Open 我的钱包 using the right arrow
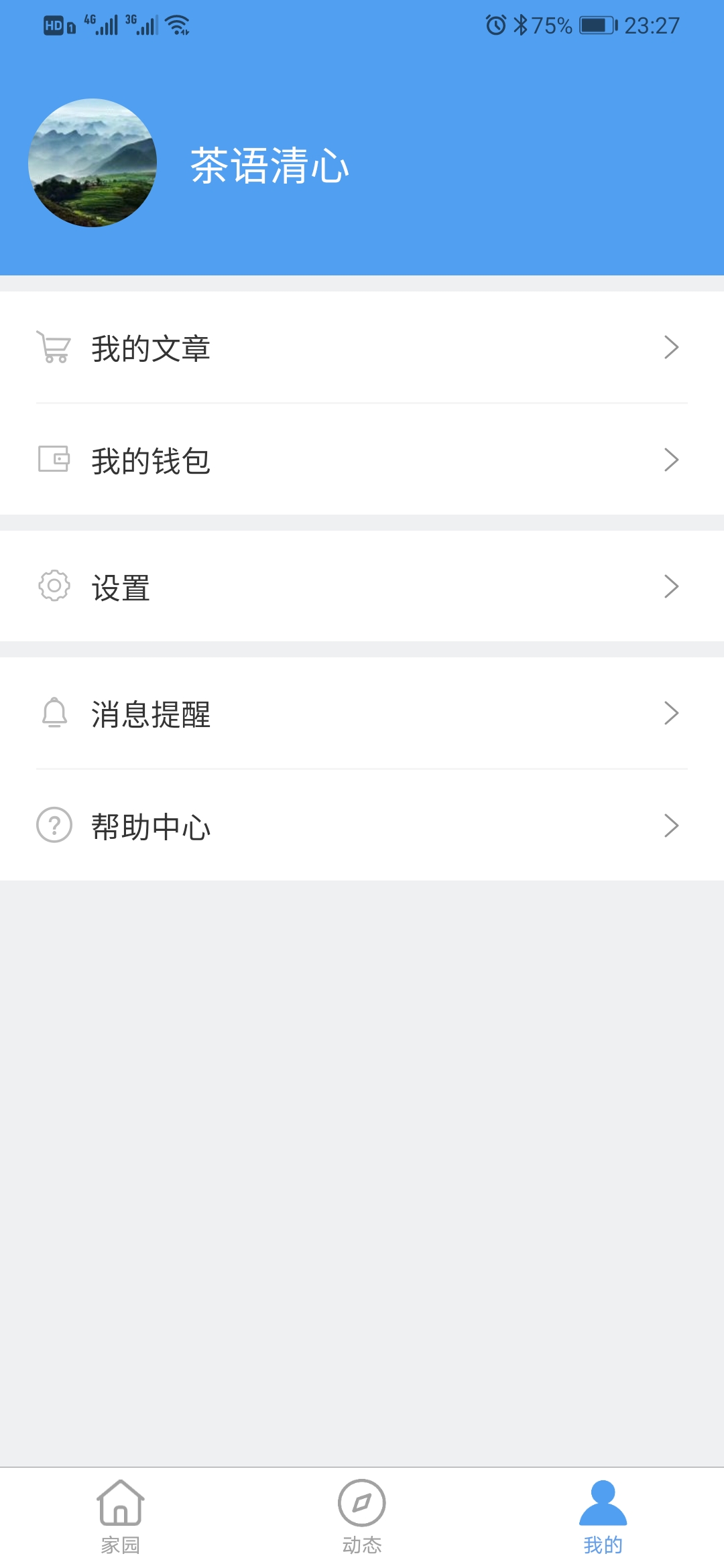The height and width of the screenshot is (1568, 724). tap(670, 460)
